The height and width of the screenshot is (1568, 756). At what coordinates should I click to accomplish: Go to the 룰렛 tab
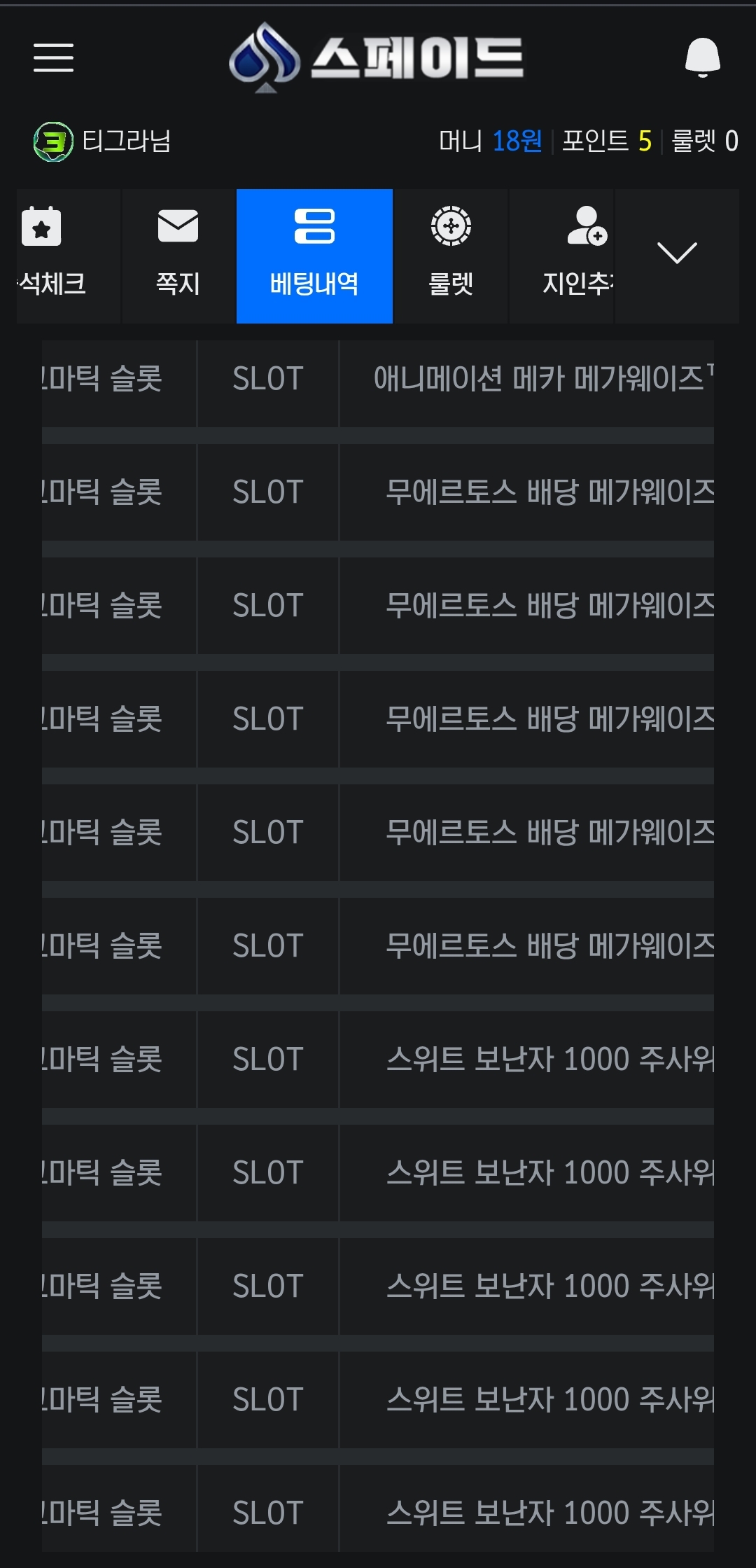(x=451, y=256)
